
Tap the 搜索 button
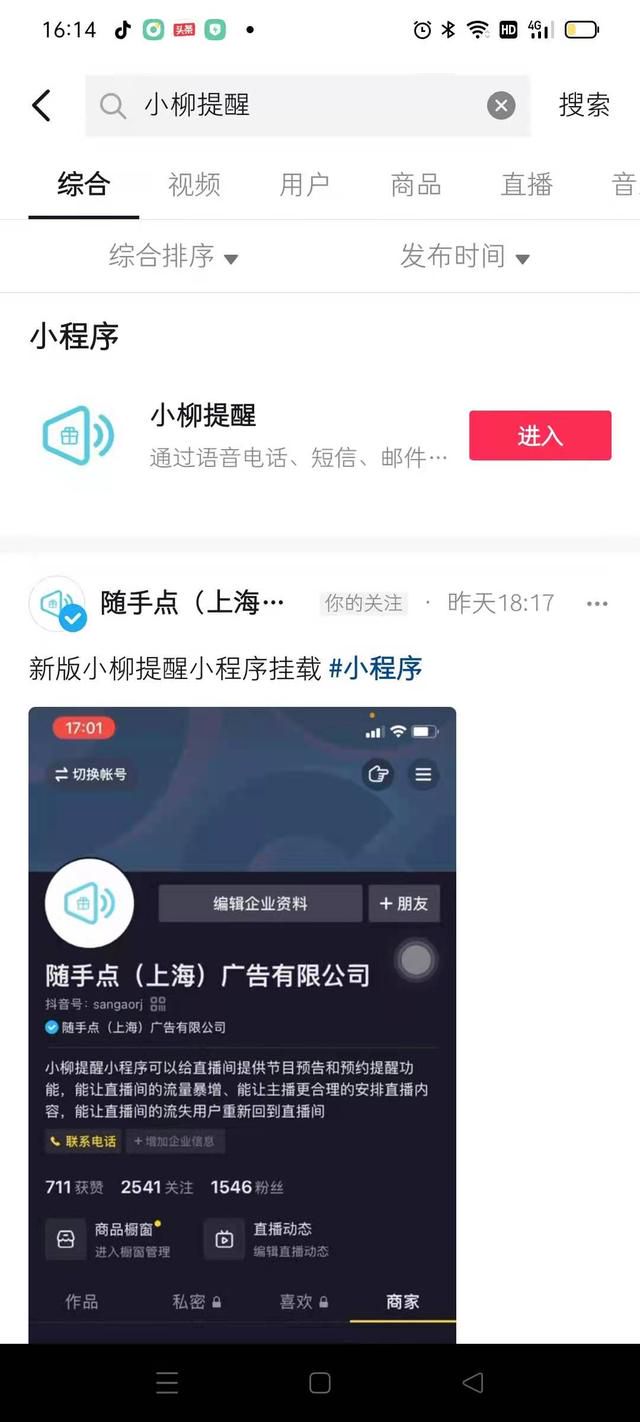coord(584,105)
